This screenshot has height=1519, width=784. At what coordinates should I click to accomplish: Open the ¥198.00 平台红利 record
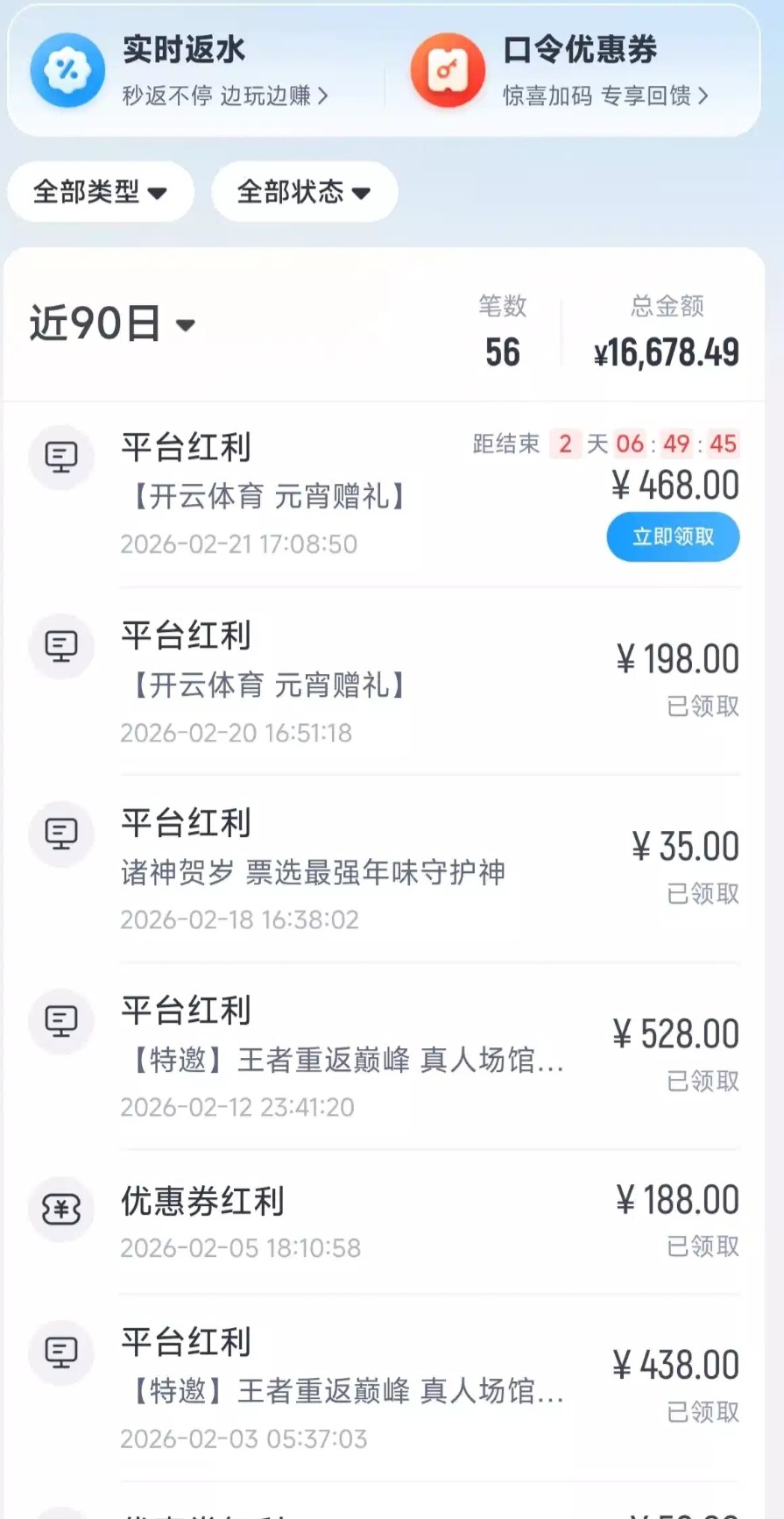pos(385,682)
